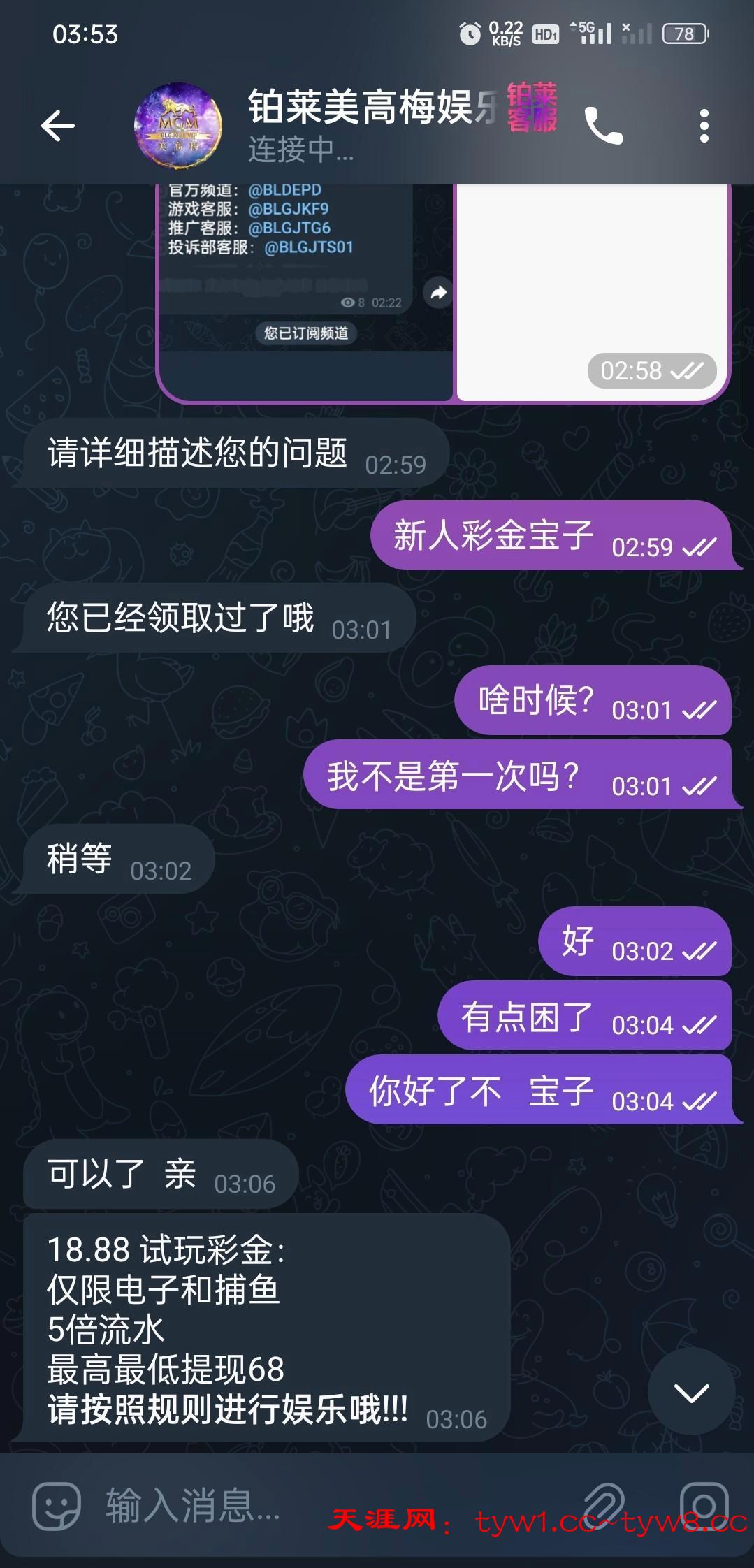
Task: Start a voice call
Action: 603,126
